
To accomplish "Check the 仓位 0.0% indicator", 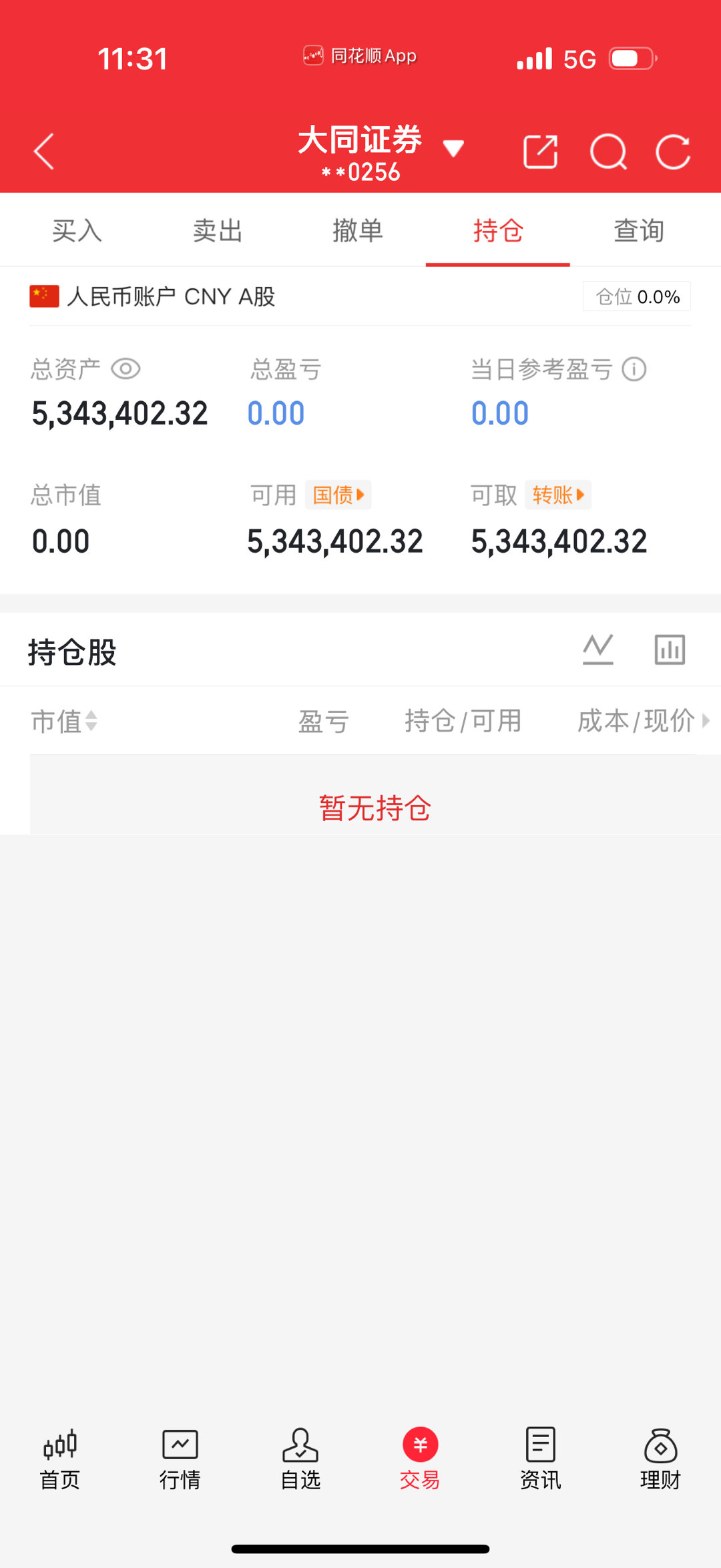I will [636, 296].
